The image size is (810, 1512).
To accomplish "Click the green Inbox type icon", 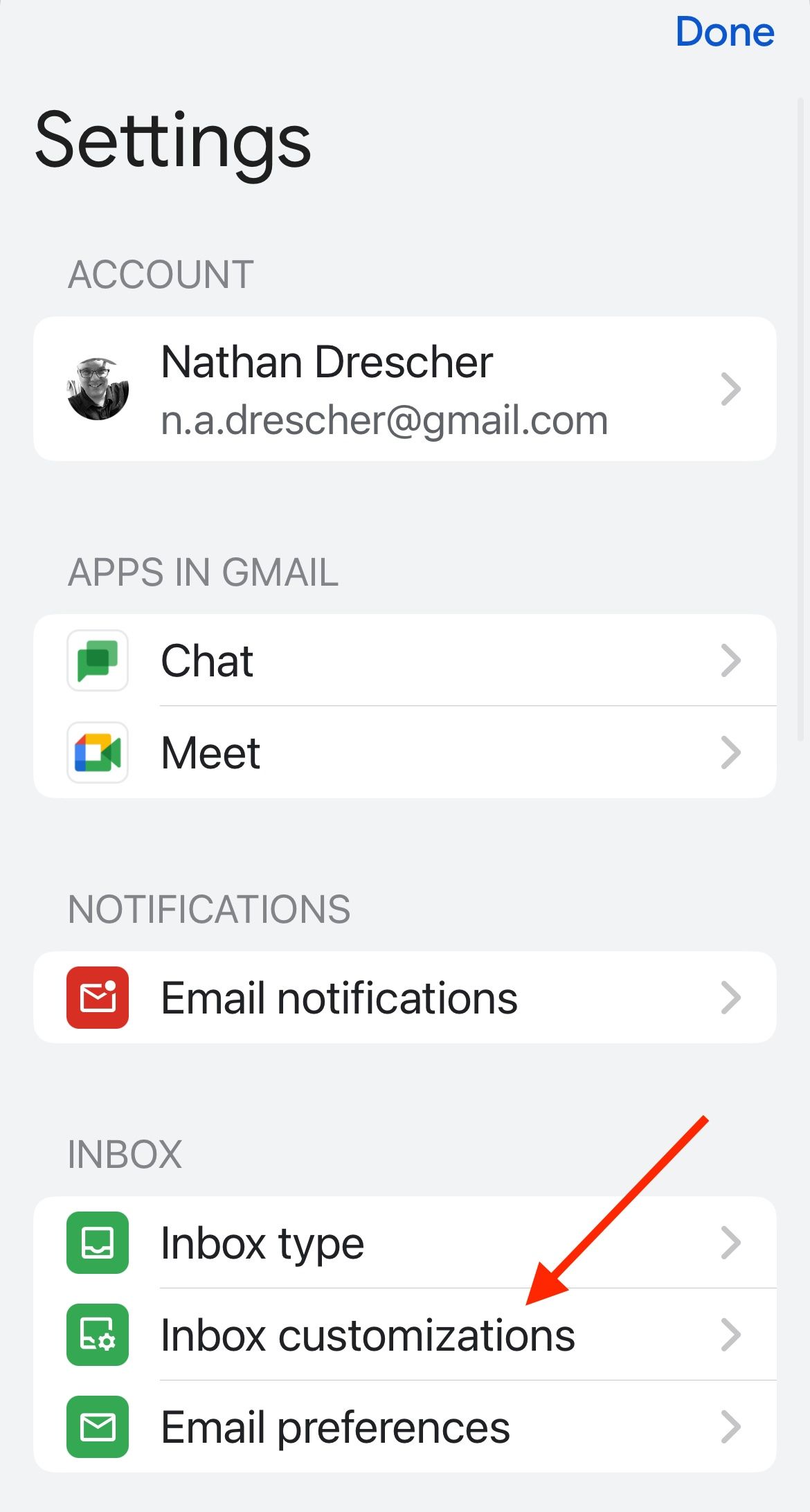I will tap(97, 1243).
